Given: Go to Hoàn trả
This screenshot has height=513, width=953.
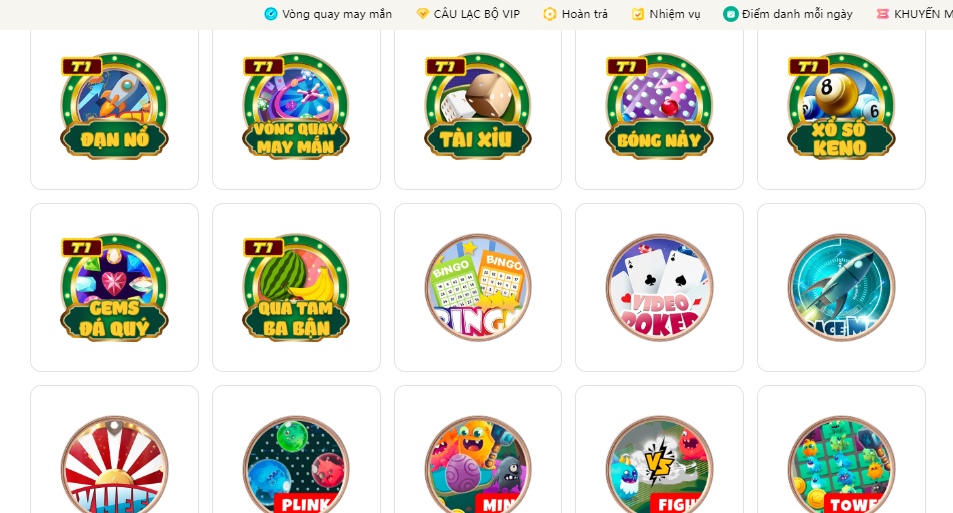Looking at the screenshot, I should pyautogui.click(x=576, y=14).
